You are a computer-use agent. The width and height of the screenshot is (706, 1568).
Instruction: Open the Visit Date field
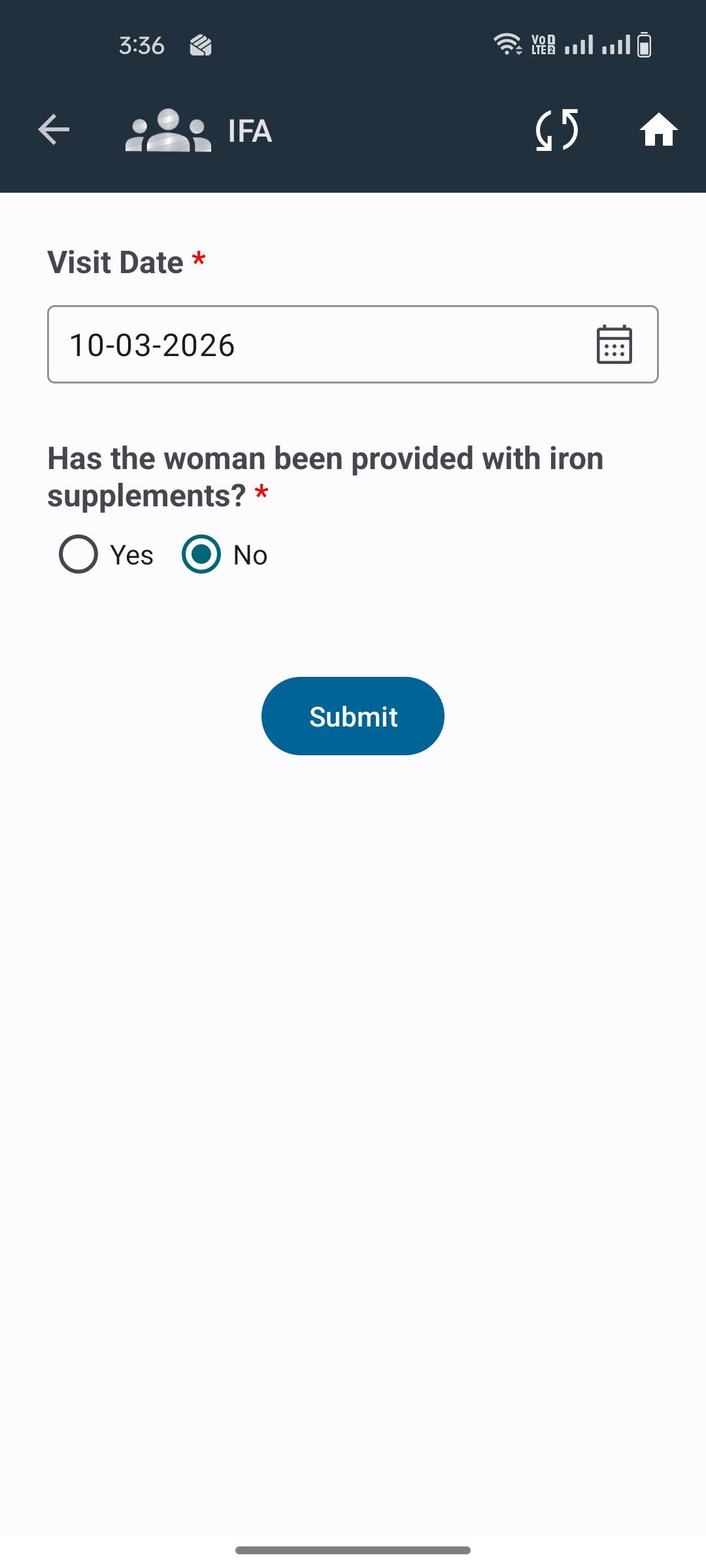[353, 344]
